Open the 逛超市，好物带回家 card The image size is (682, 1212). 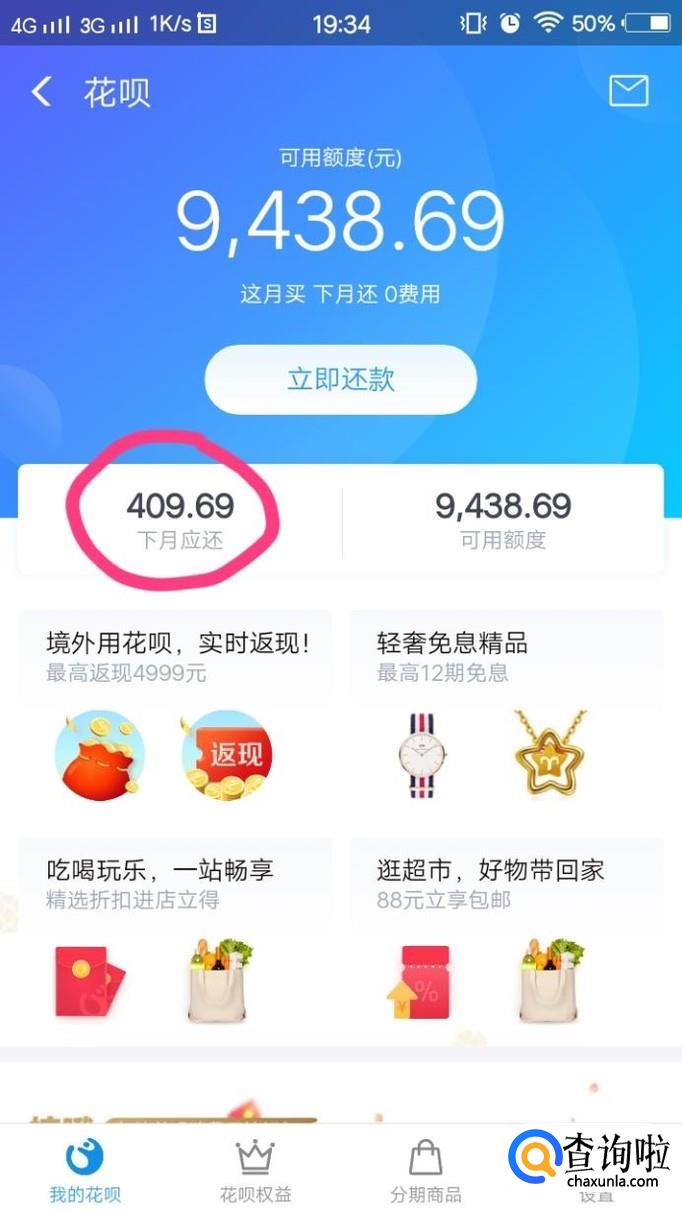click(x=506, y=938)
